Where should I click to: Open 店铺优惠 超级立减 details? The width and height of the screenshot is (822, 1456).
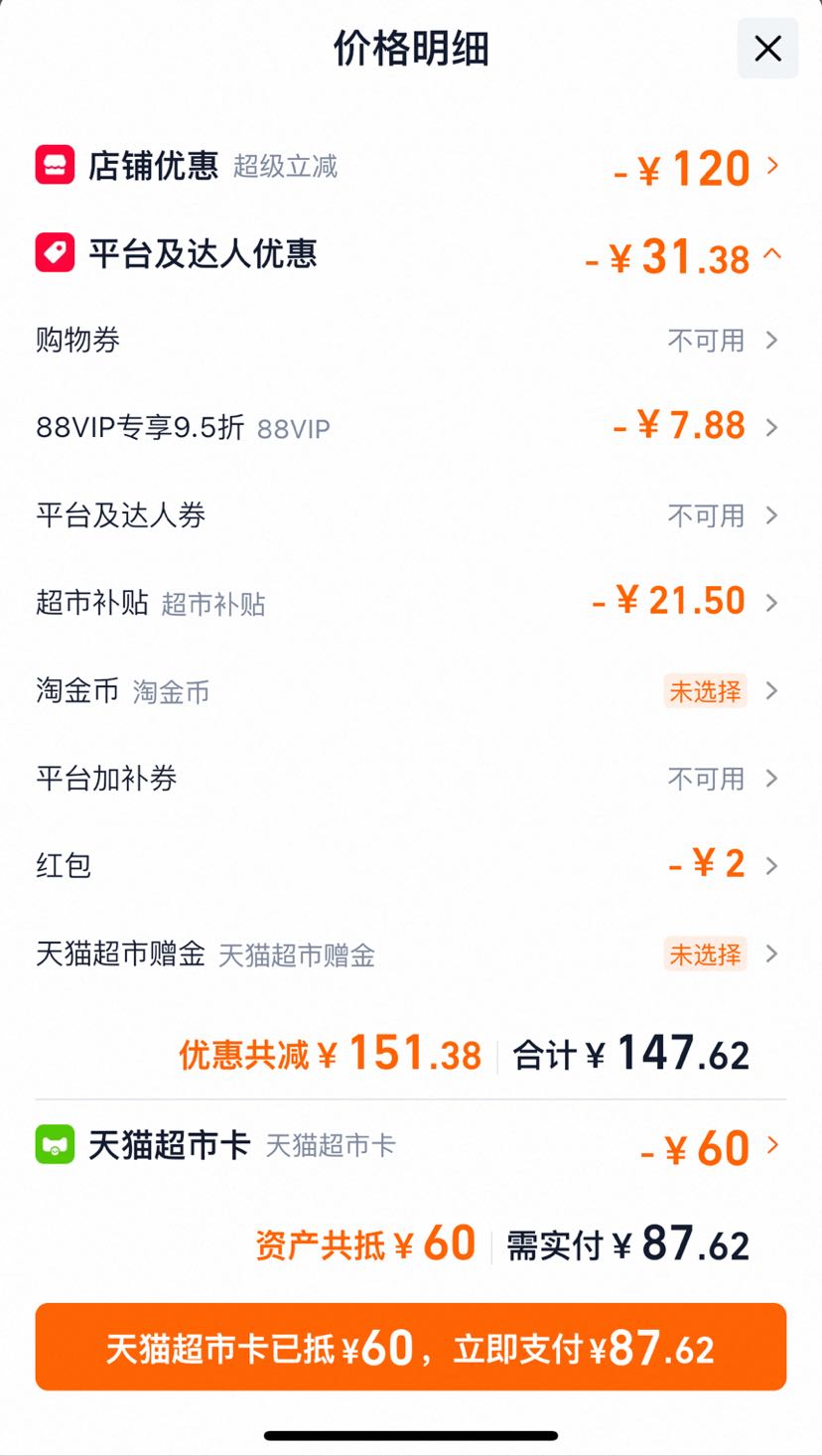tap(410, 166)
